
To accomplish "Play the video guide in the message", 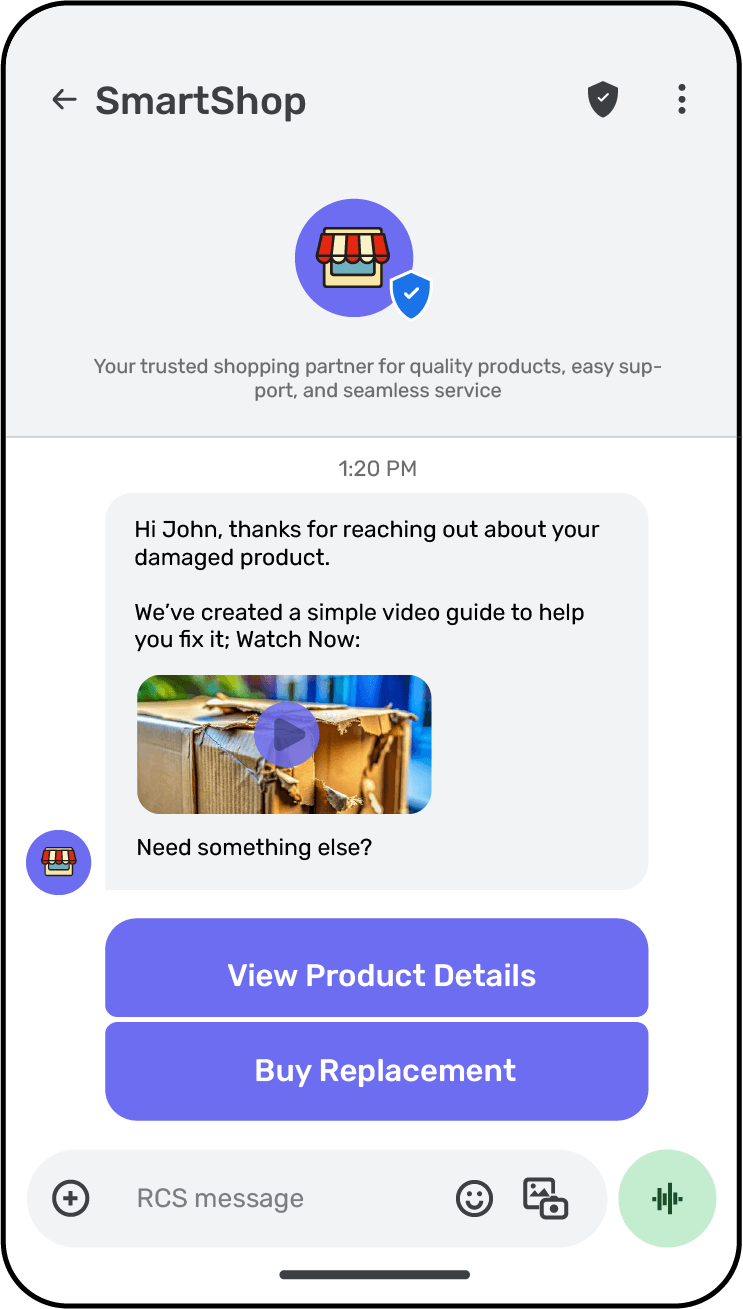I will [x=286, y=735].
